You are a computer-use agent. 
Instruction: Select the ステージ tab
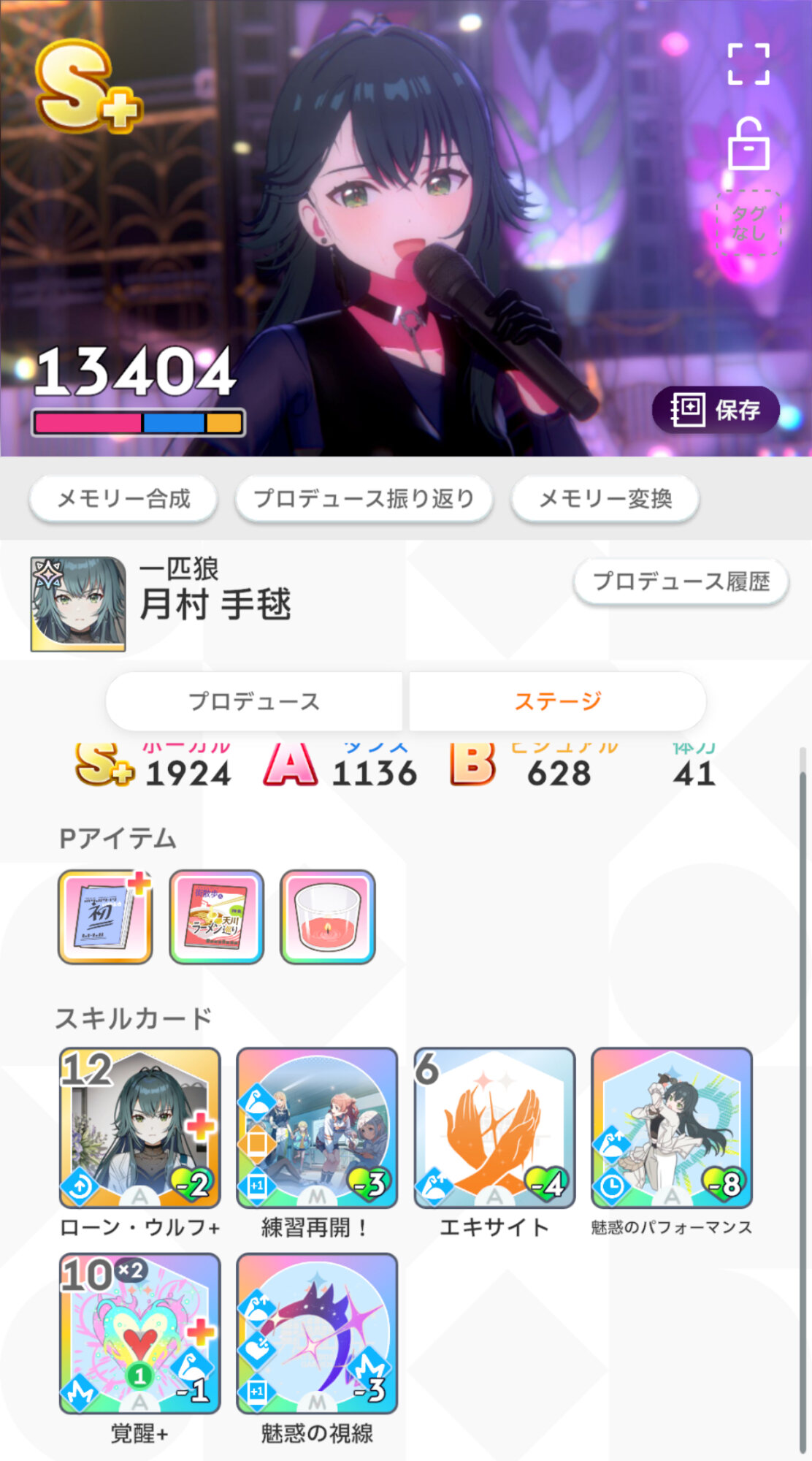pyautogui.click(x=557, y=701)
